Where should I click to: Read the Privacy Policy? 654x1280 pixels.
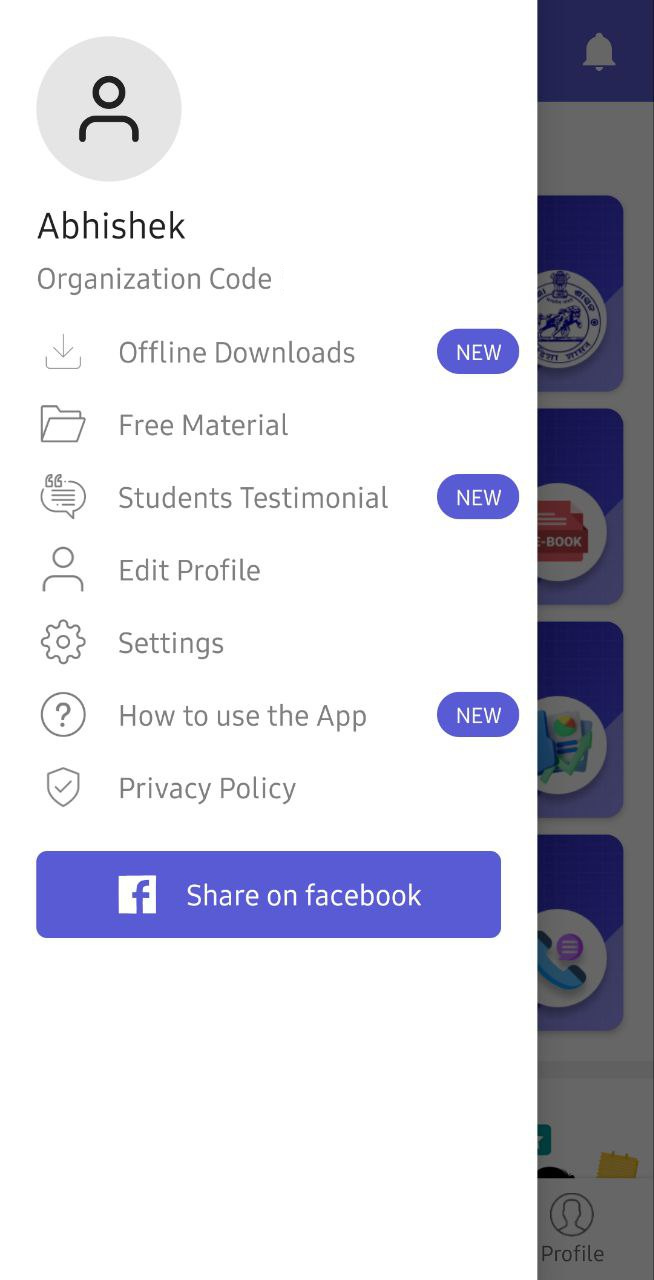point(207,788)
